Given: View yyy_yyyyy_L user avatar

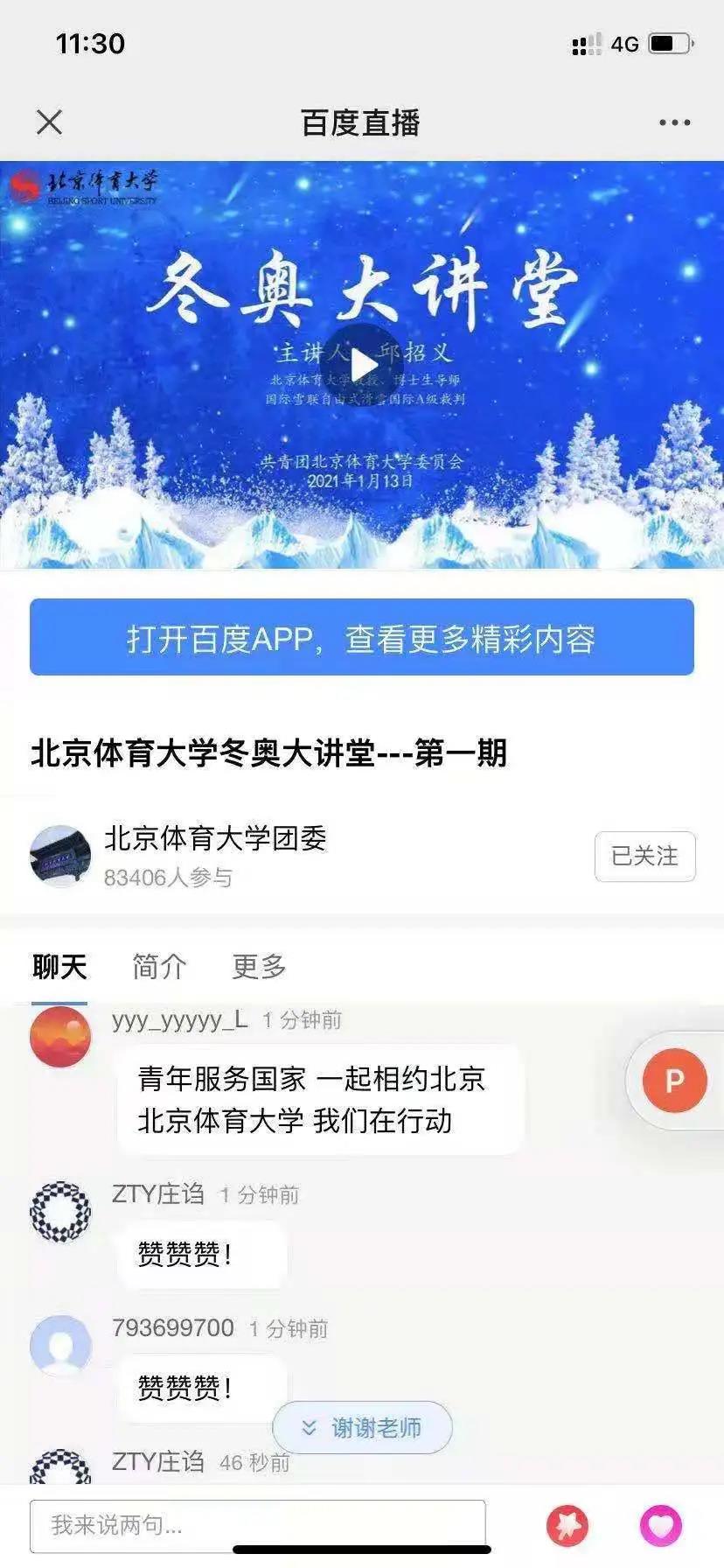Looking at the screenshot, I should [60, 1037].
